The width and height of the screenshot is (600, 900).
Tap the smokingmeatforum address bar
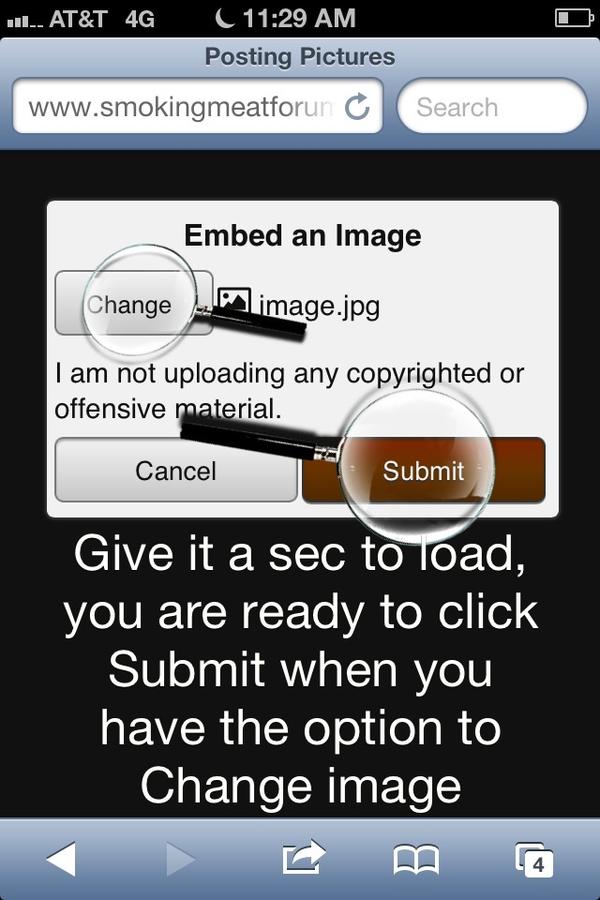pyautogui.click(x=180, y=107)
